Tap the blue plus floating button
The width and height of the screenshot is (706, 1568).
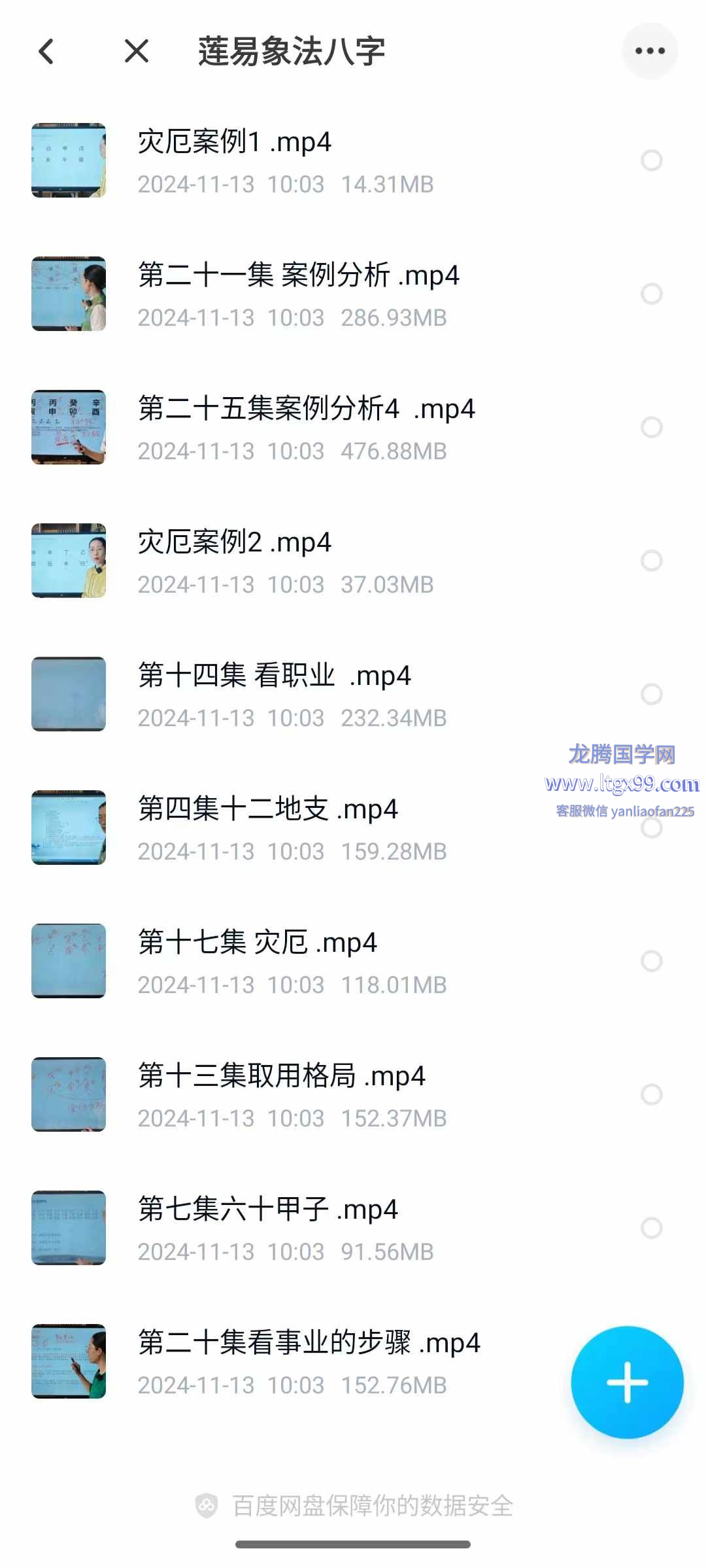click(627, 1382)
